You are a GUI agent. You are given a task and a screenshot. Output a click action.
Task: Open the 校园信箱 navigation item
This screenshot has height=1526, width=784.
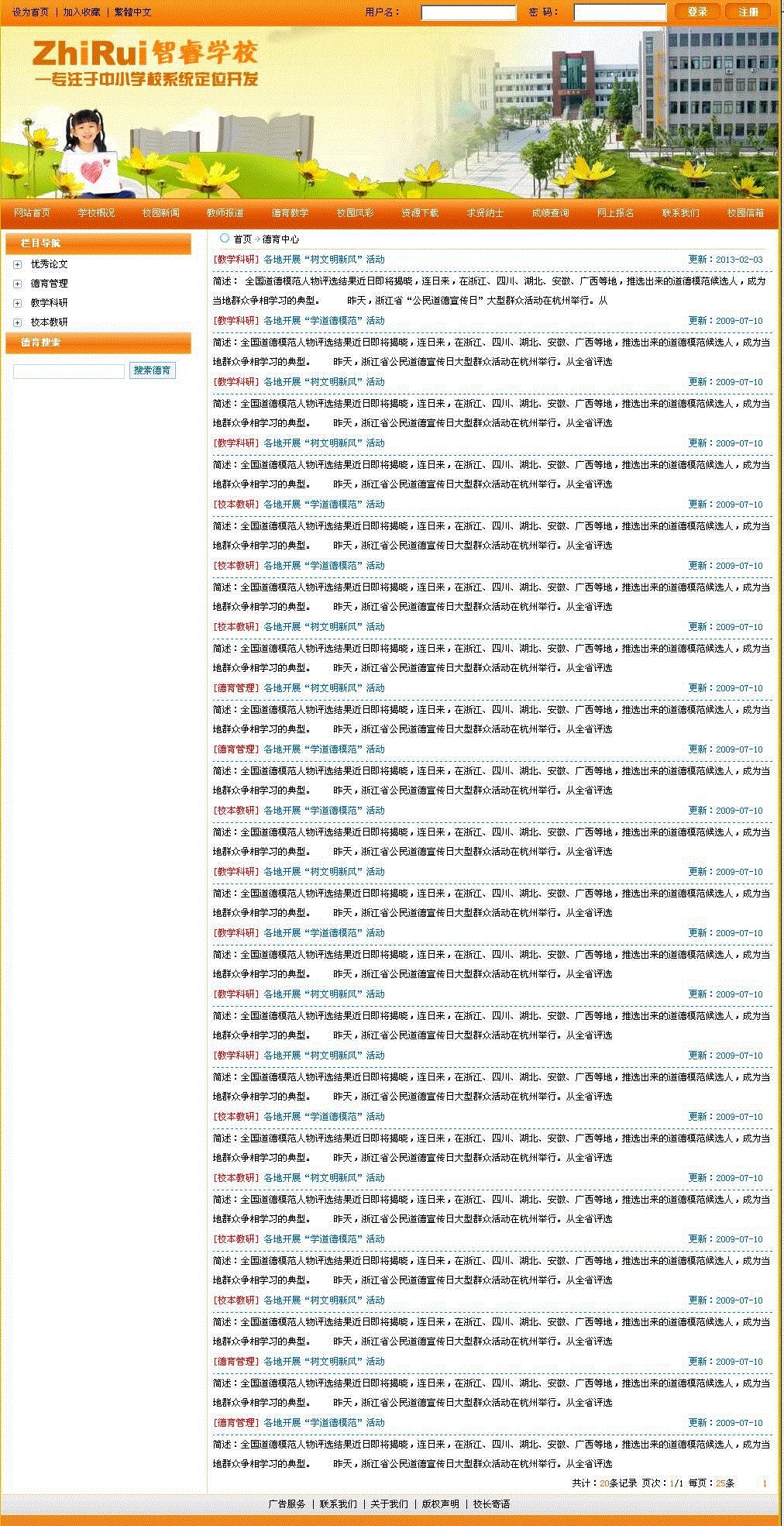coord(745,213)
